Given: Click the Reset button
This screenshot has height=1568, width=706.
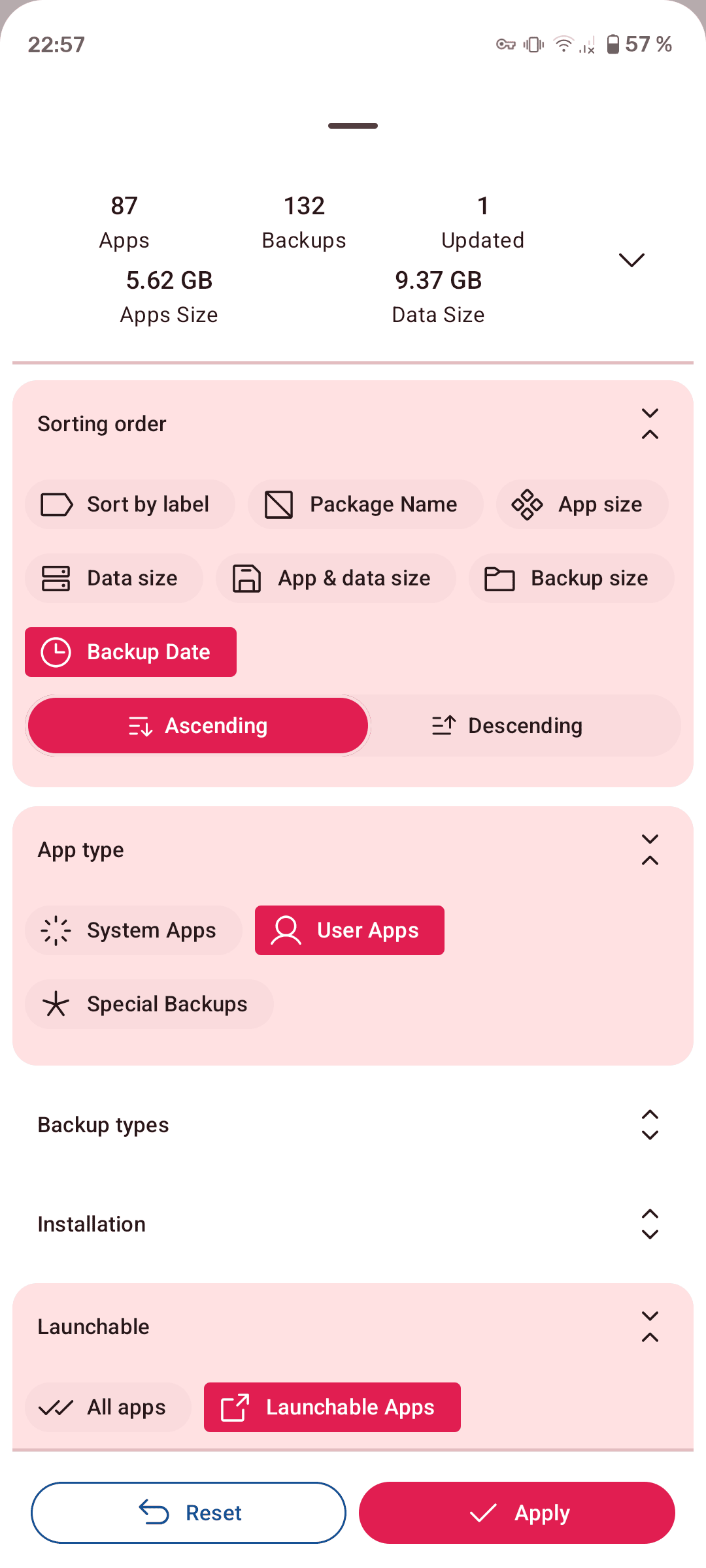Looking at the screenshot, I should tap(188, 1512).
